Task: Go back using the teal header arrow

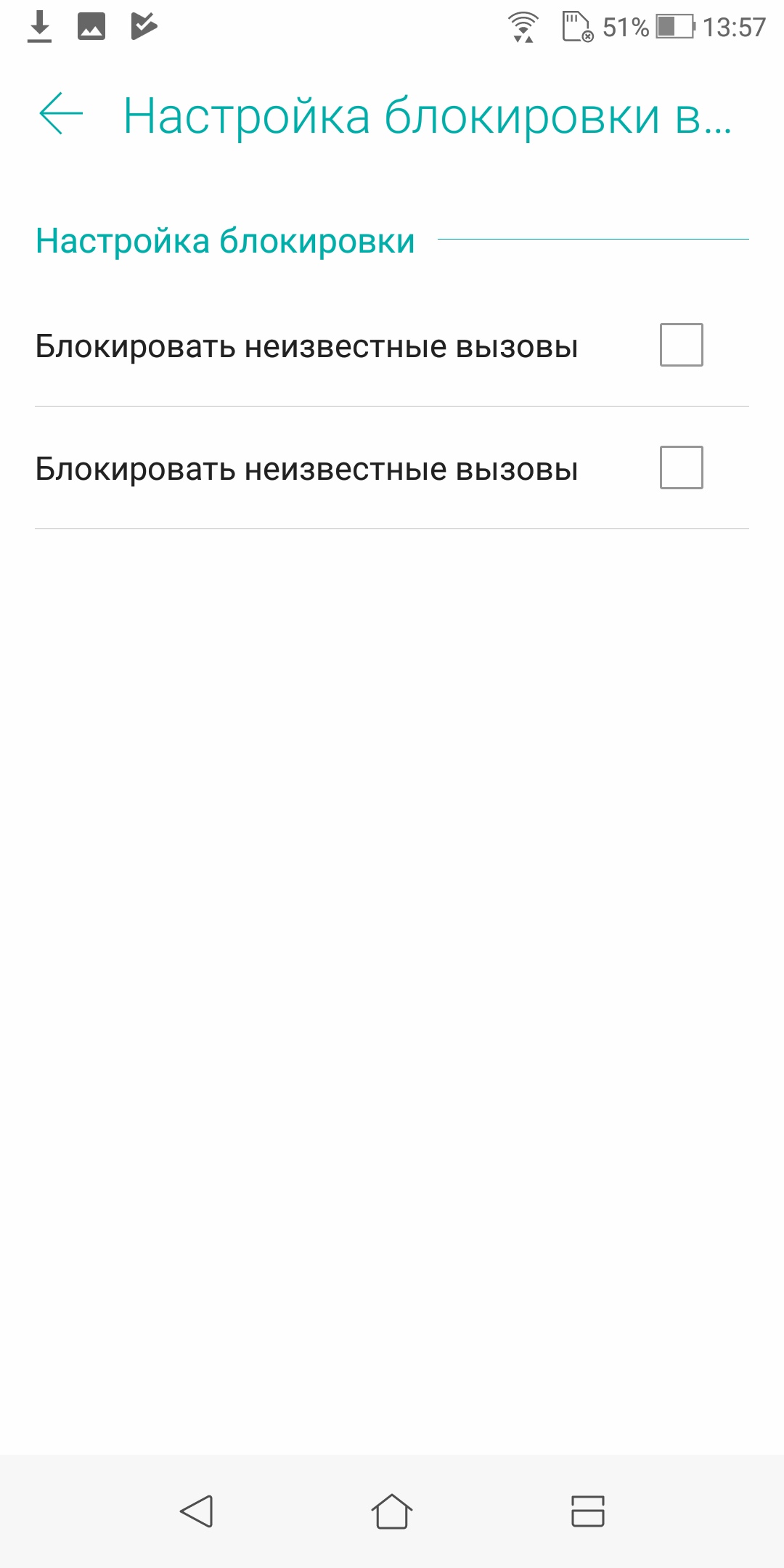Action: (61, 113)
